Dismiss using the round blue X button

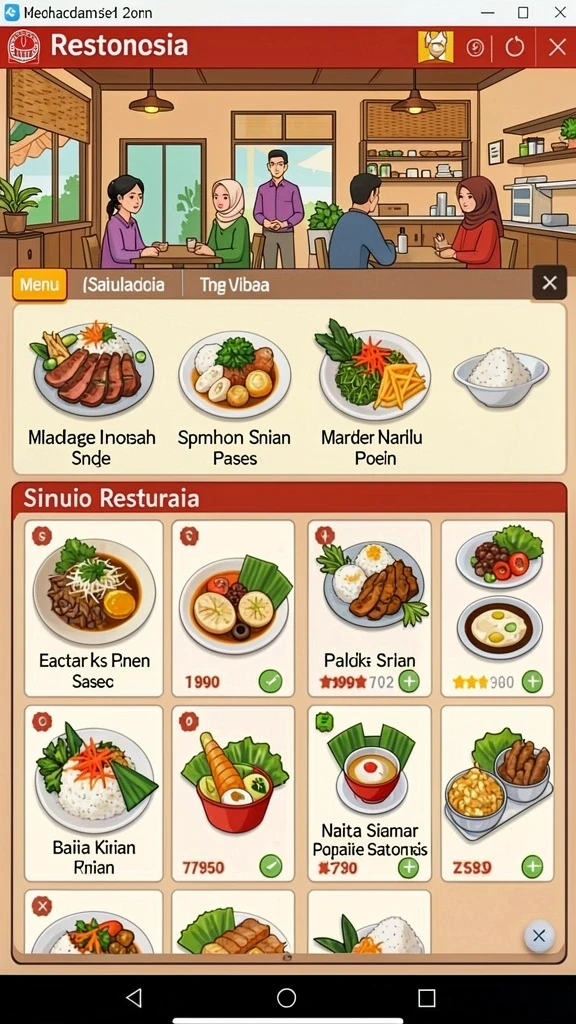[x=539, y=936]
